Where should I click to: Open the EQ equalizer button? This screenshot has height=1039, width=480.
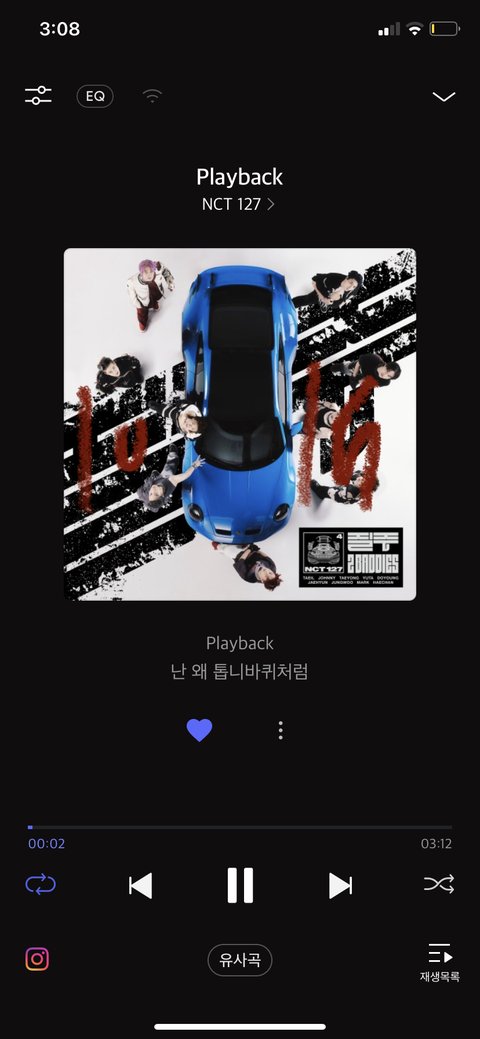95,96
